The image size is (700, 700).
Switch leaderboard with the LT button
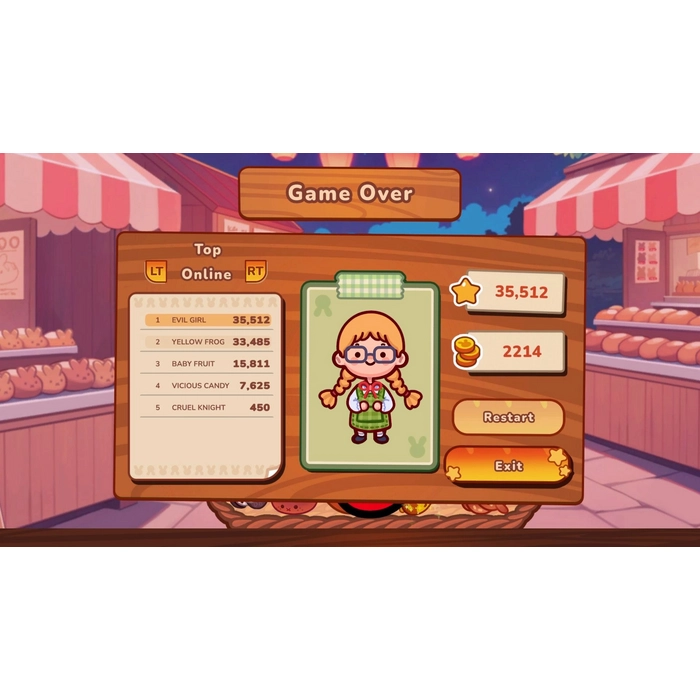click(156, 271)
